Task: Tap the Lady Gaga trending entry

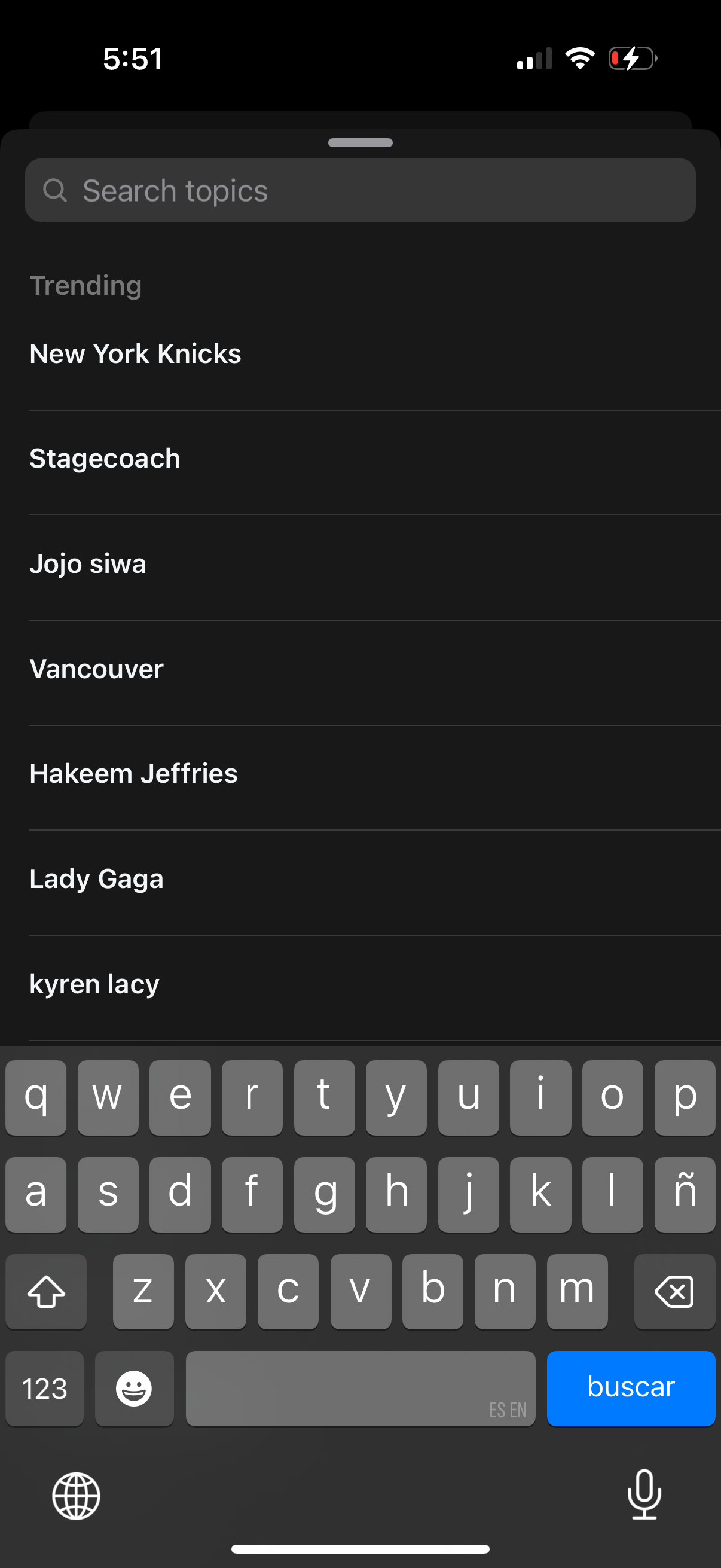Action: (96, 878)
